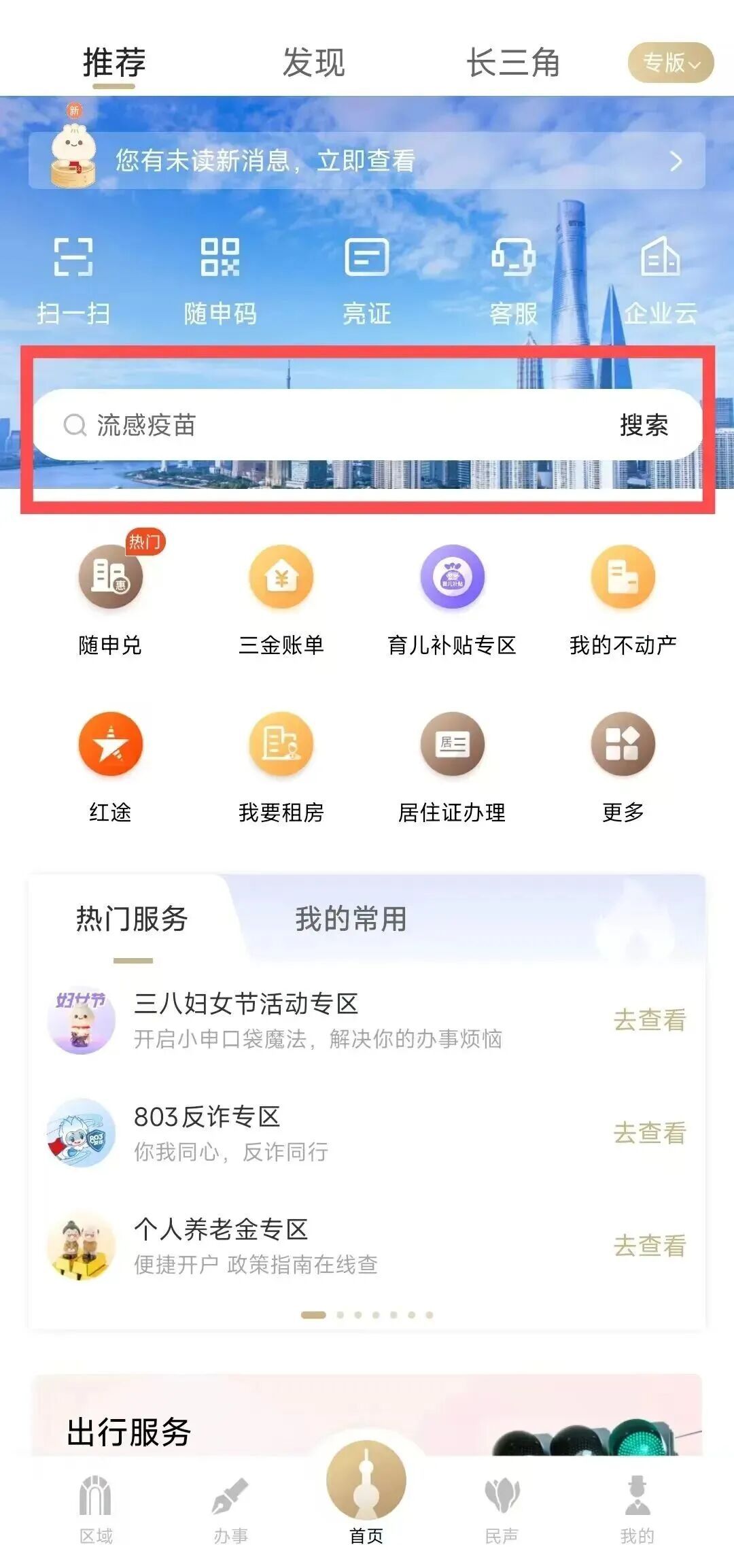Viewport: 734px width, 1568px height.
Task: Switch to the 发现 tab
Action: click(x=313, y=63)
